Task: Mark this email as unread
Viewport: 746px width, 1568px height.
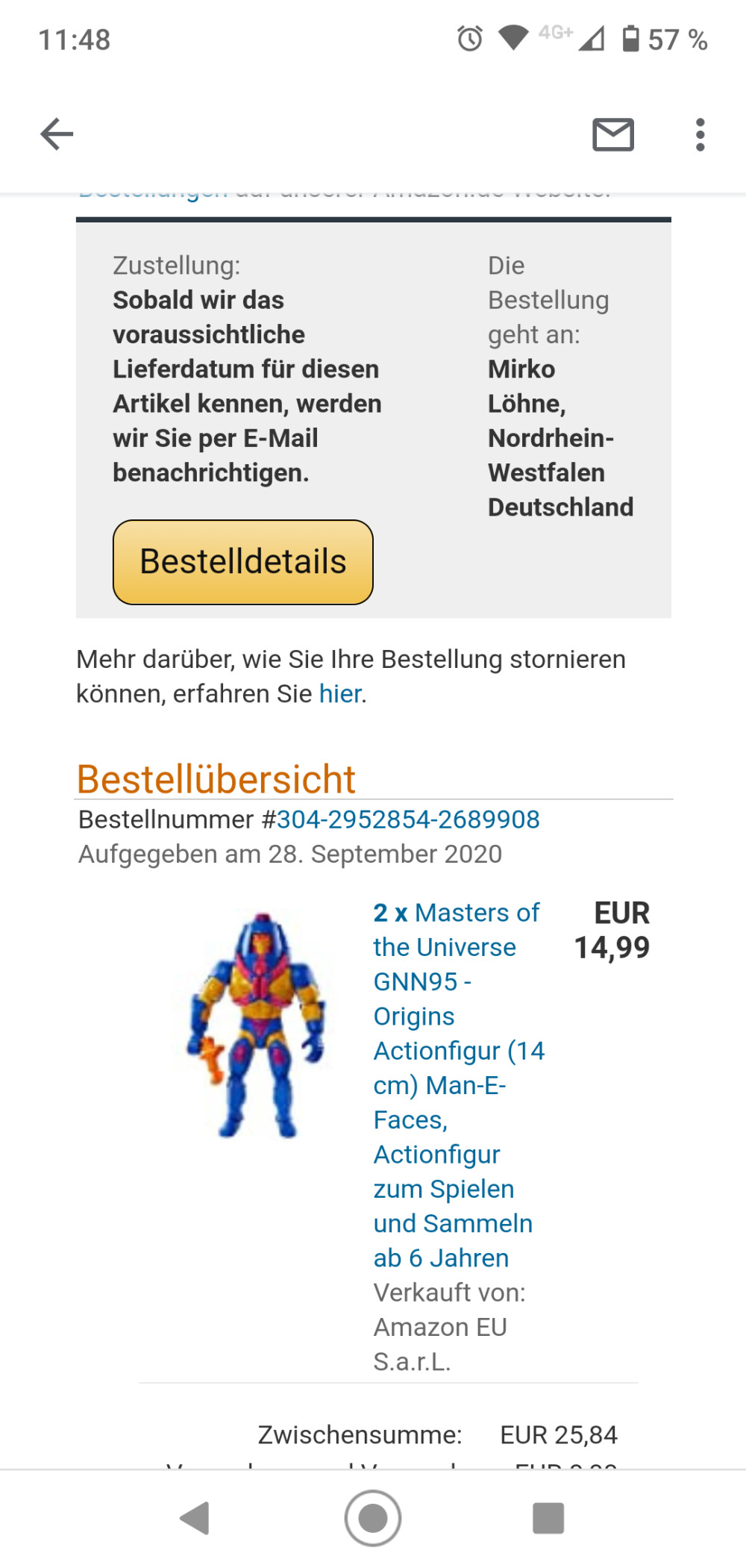Action: (613, 134)
